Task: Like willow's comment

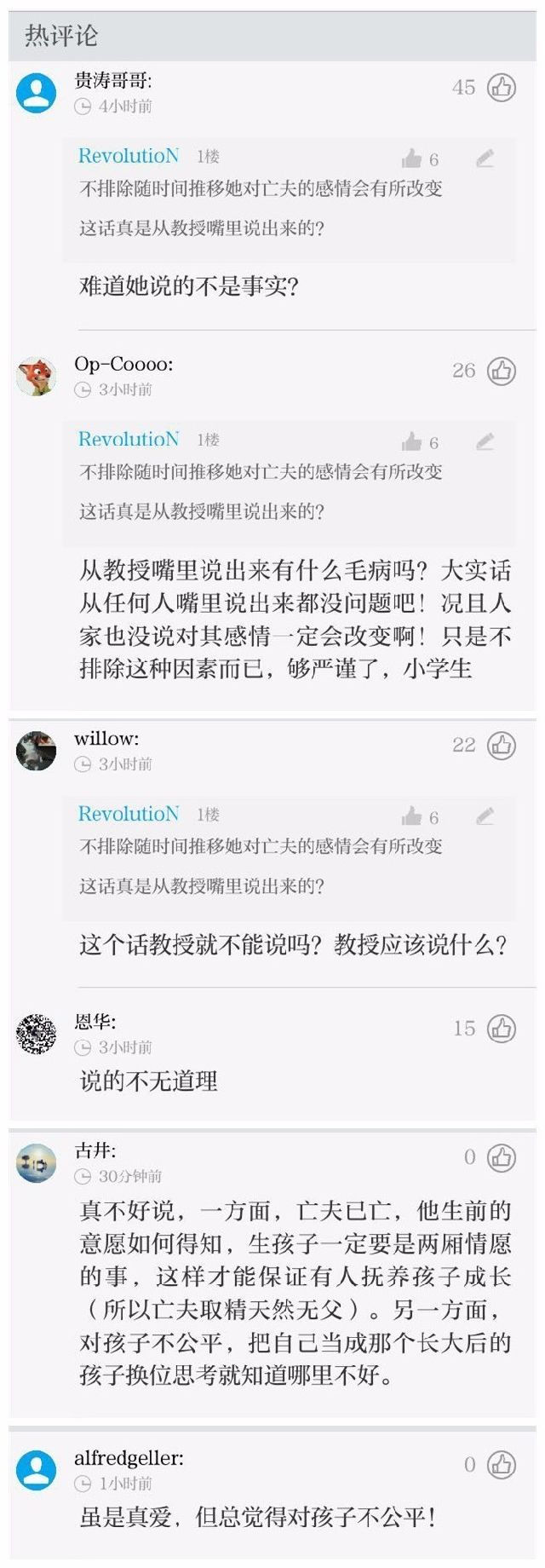Action: (x=502, y=746)
